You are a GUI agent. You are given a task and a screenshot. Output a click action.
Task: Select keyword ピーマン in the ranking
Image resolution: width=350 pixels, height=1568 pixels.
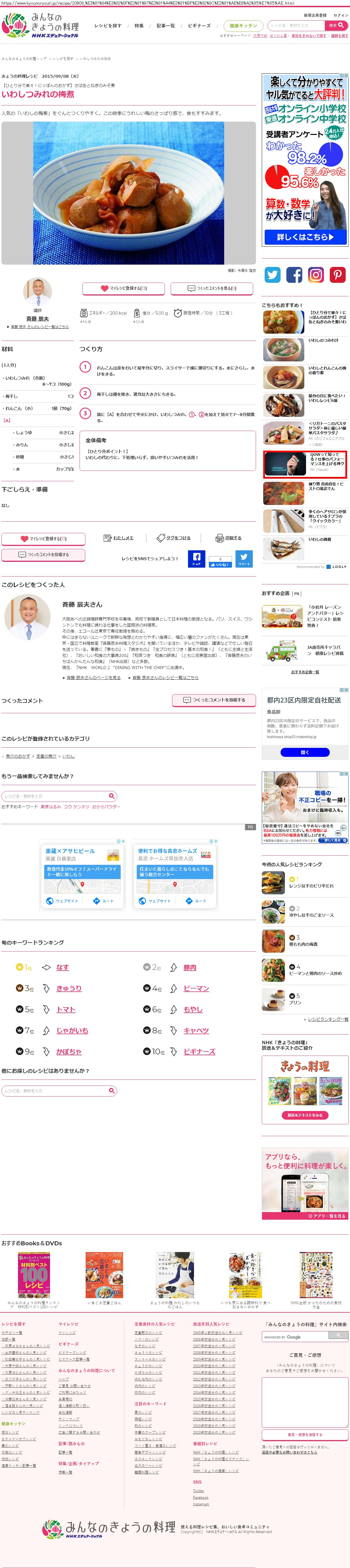pos(196,988)
